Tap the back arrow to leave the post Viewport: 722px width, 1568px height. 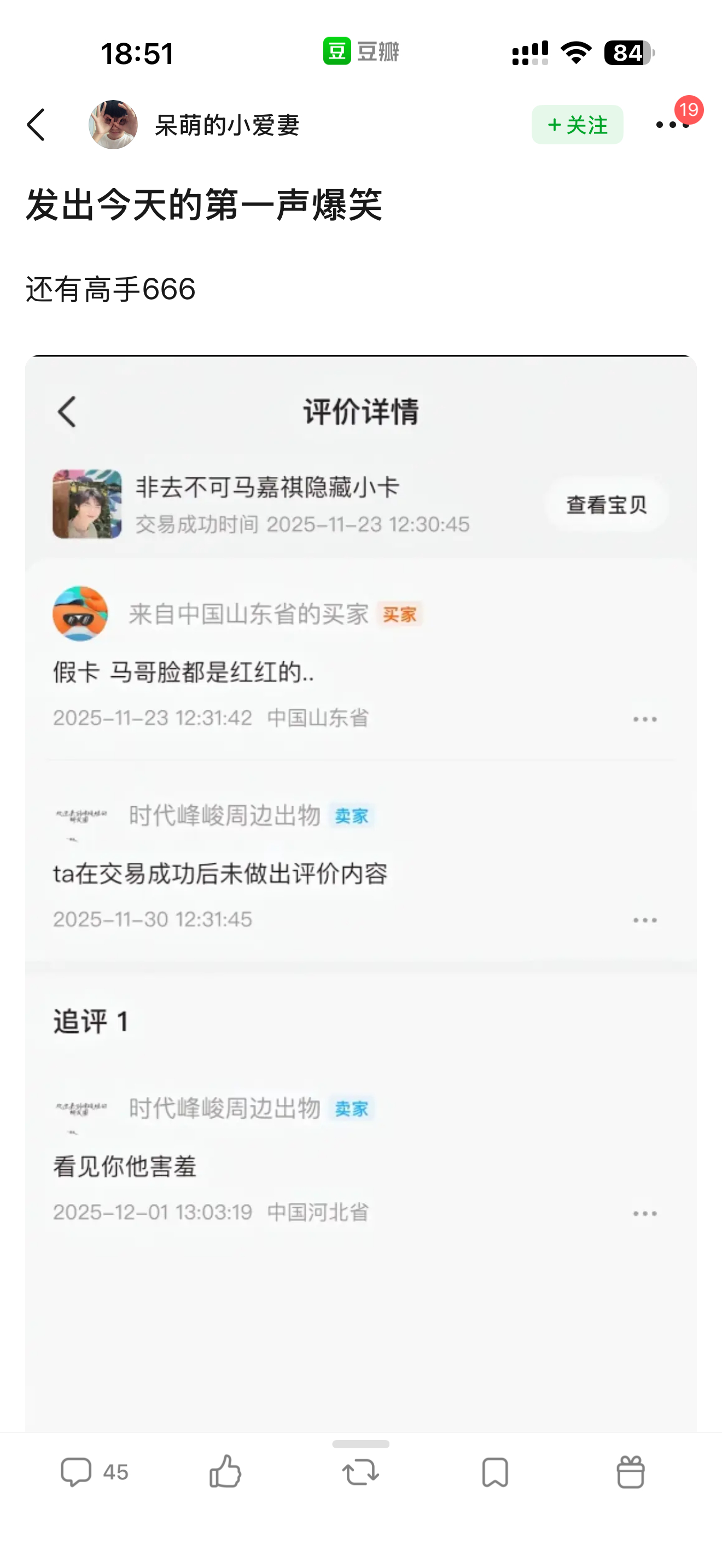point(37,125)
